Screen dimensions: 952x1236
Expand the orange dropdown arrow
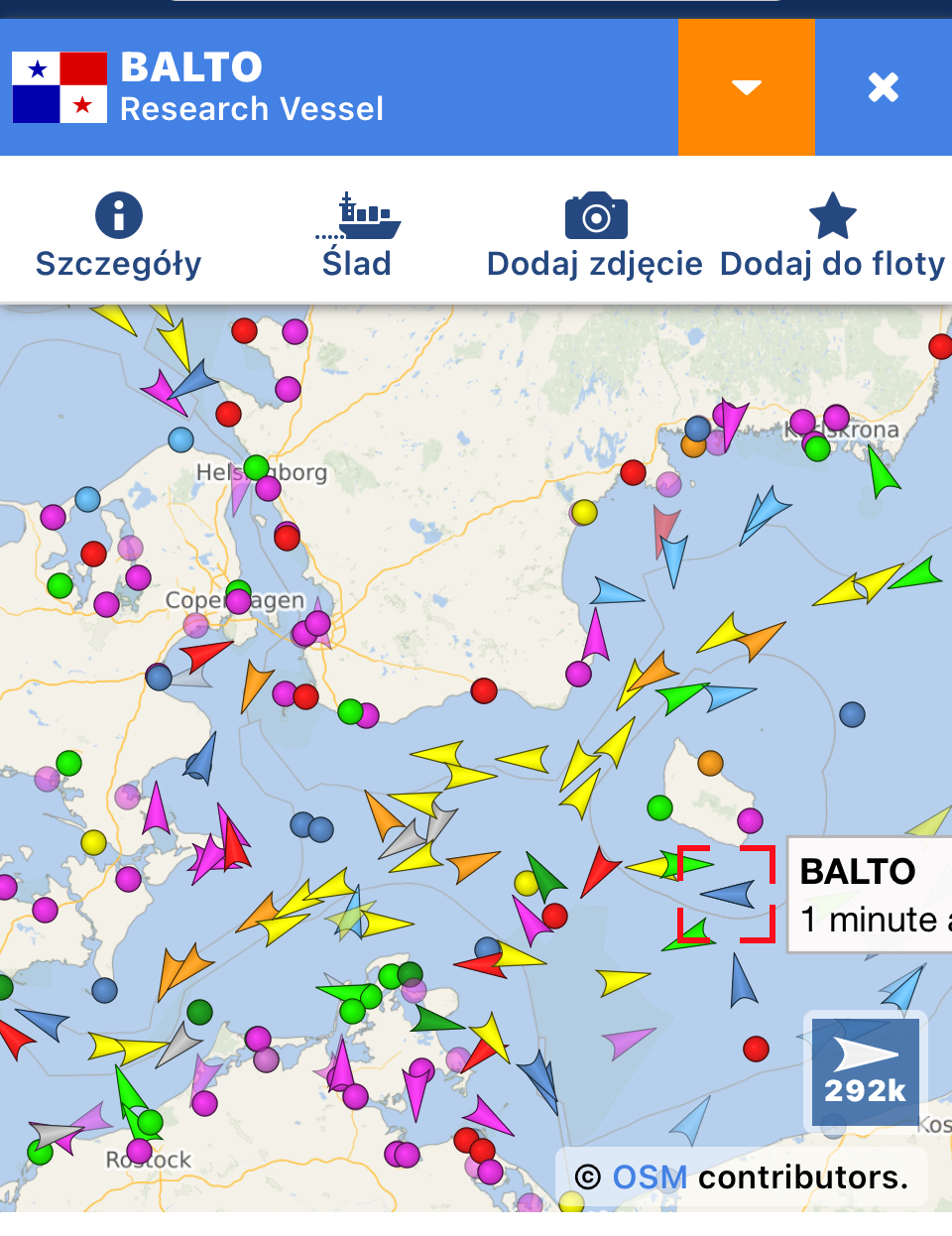pyautogui.click(x=746, y=87)
